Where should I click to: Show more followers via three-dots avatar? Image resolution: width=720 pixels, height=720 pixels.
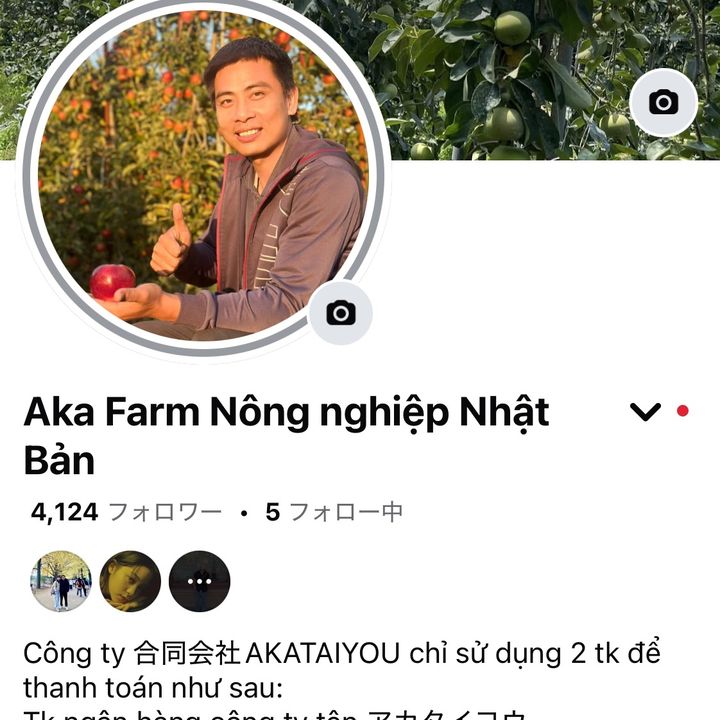pos(199,581)
